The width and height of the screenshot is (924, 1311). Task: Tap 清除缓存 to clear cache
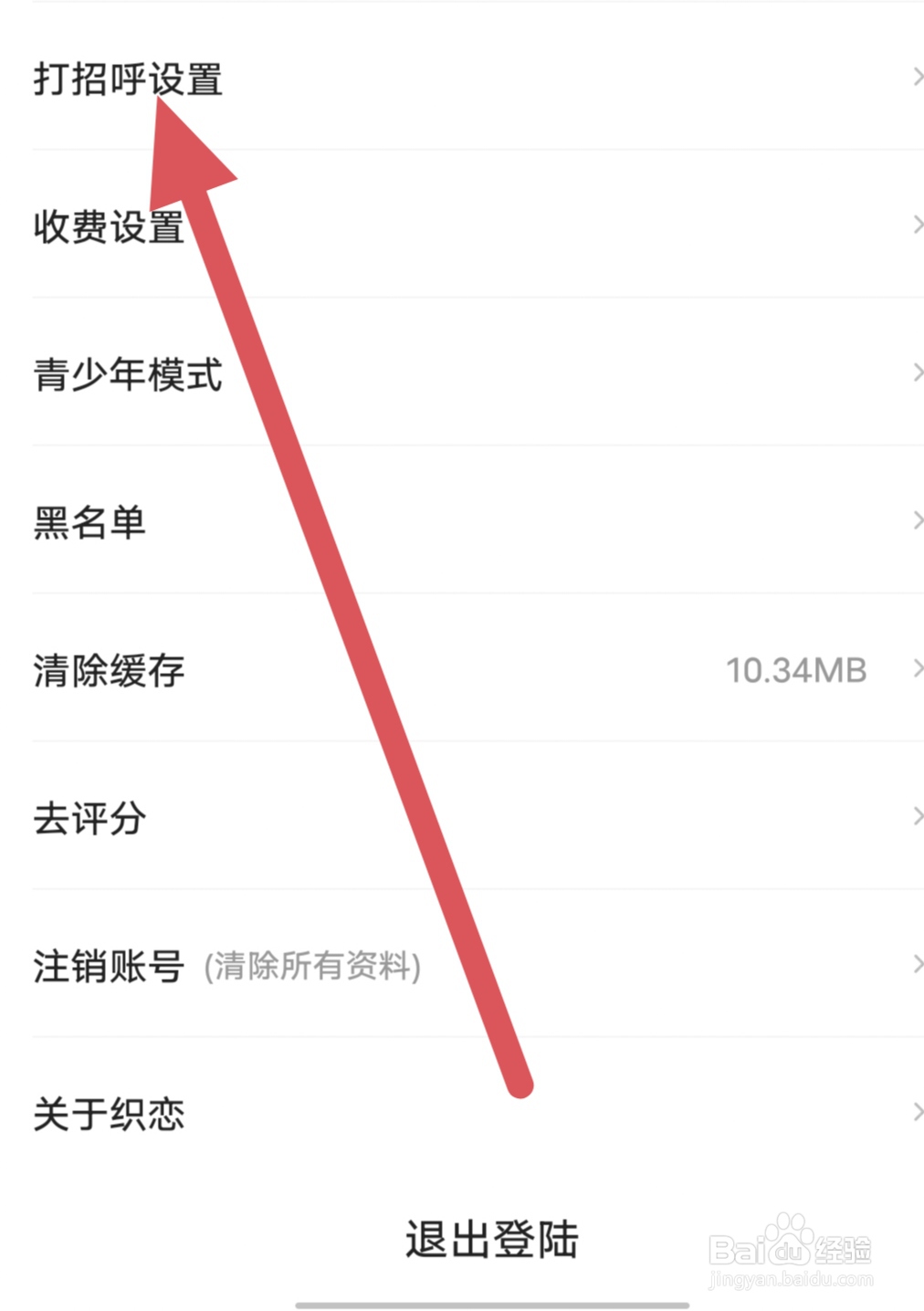tap(107, 669)
